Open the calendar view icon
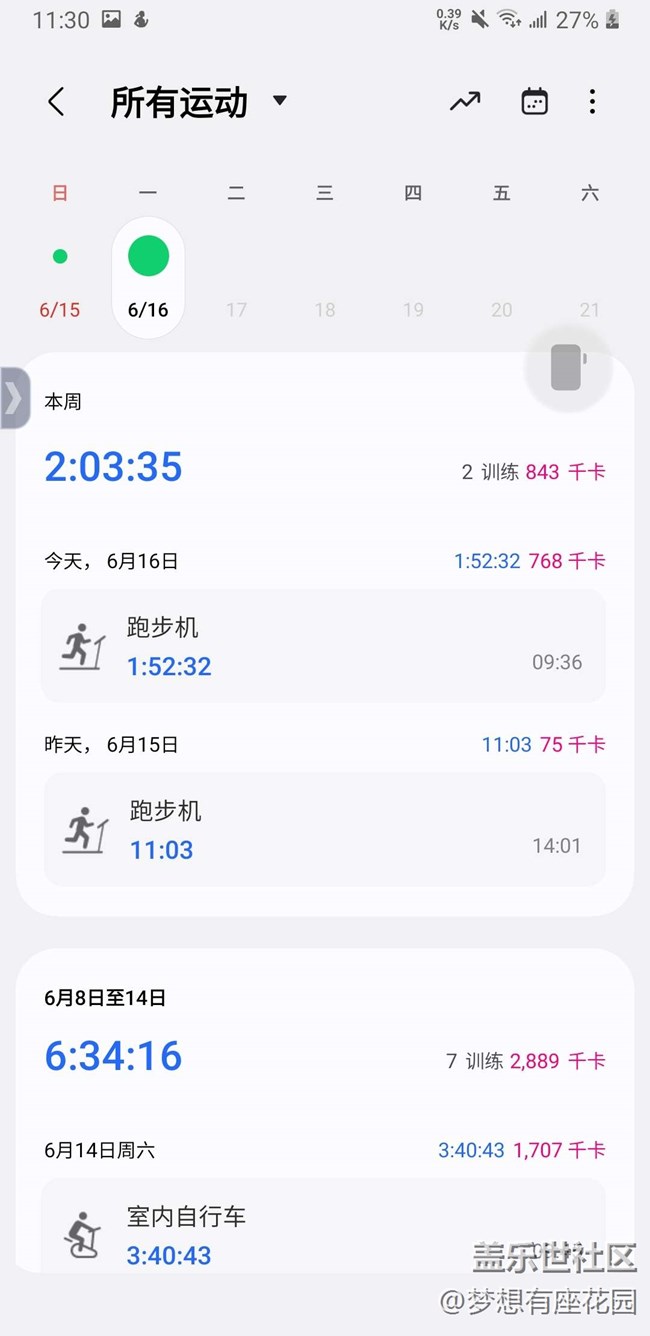 535,102
